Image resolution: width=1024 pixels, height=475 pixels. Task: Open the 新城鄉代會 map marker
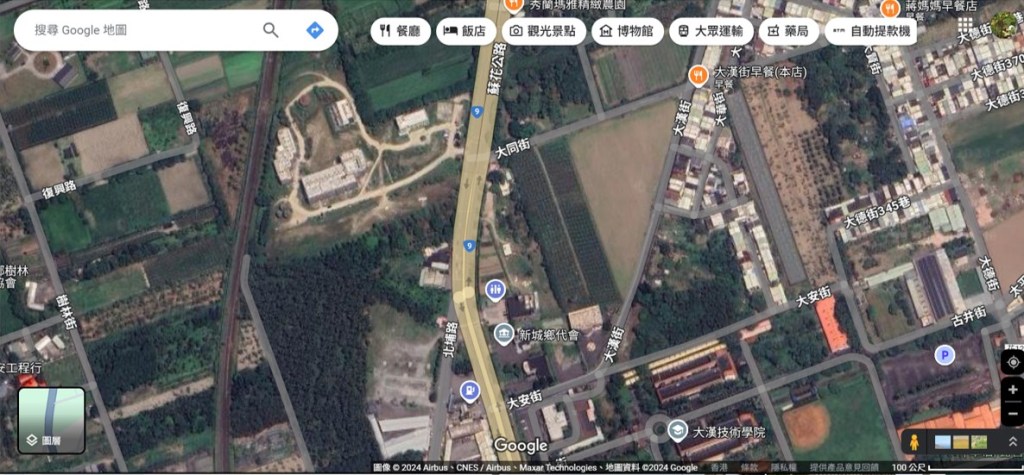click(503, 334)
